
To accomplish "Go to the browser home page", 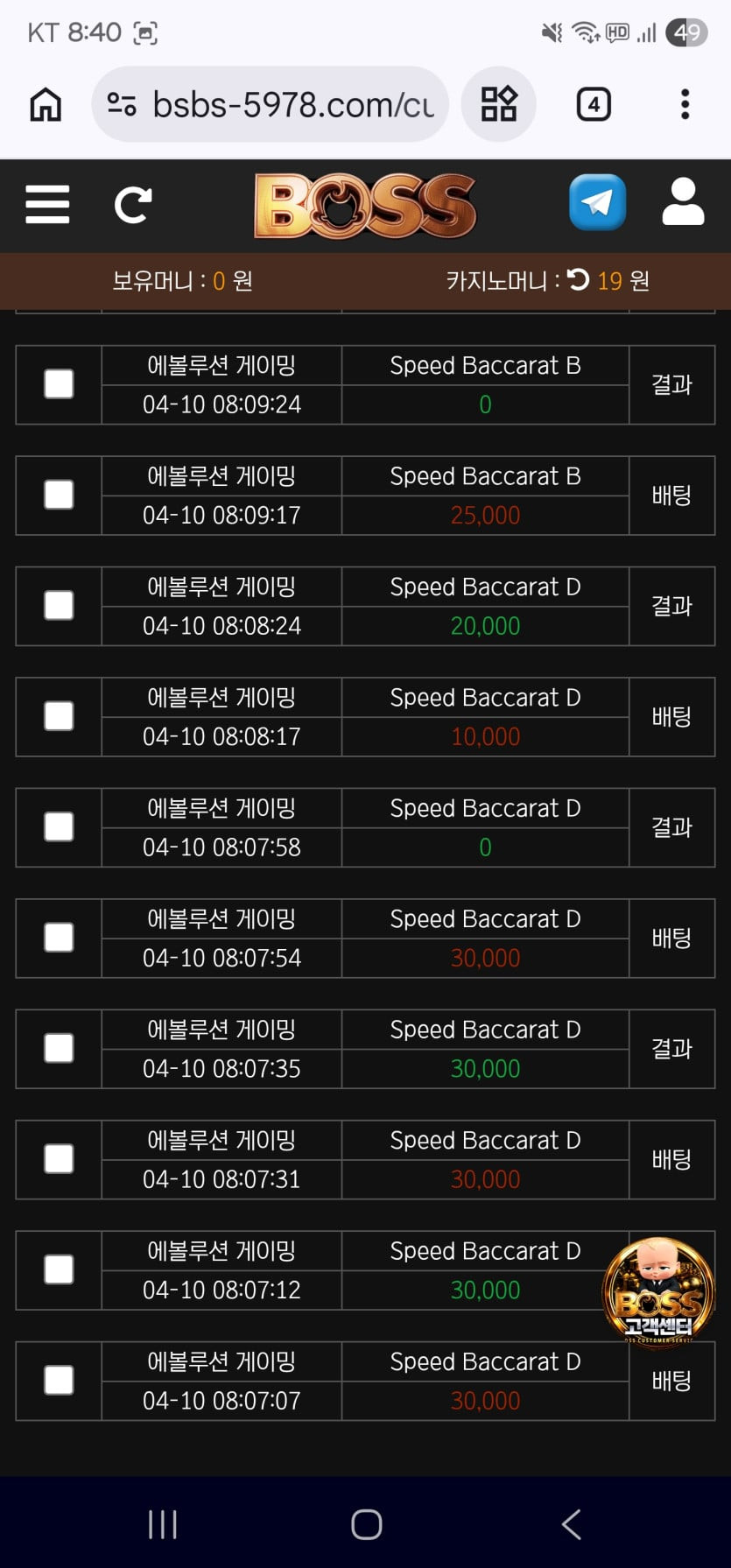I will point(46,105).
